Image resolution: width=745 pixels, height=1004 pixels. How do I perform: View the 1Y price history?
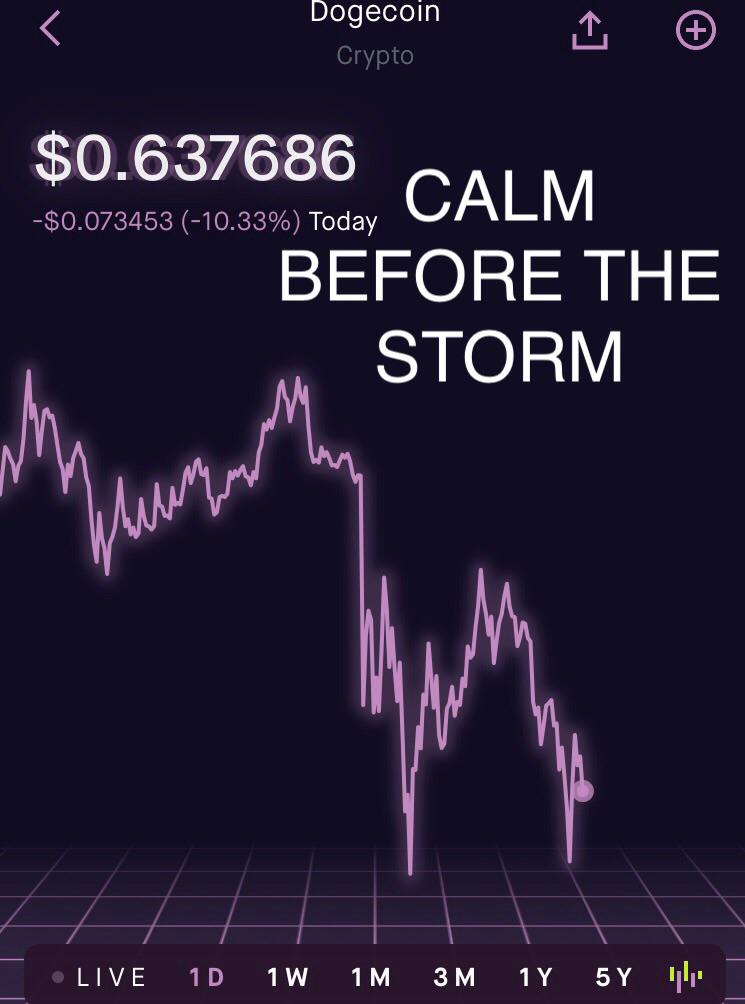coord(536,977)
